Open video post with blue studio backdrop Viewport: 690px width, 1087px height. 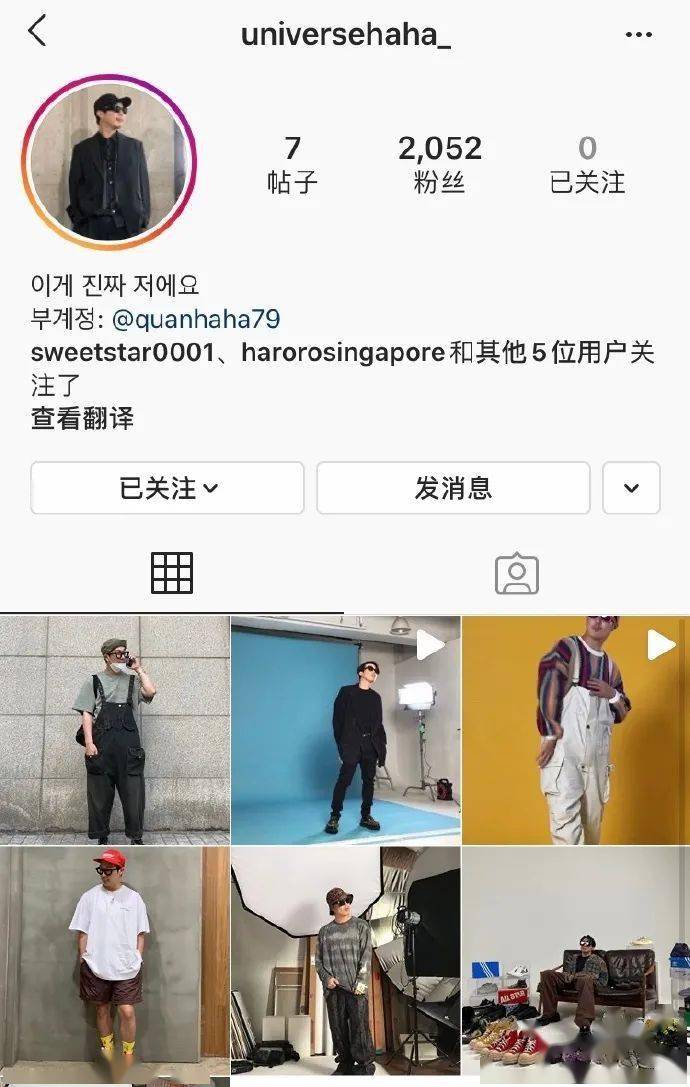(345, 730)
